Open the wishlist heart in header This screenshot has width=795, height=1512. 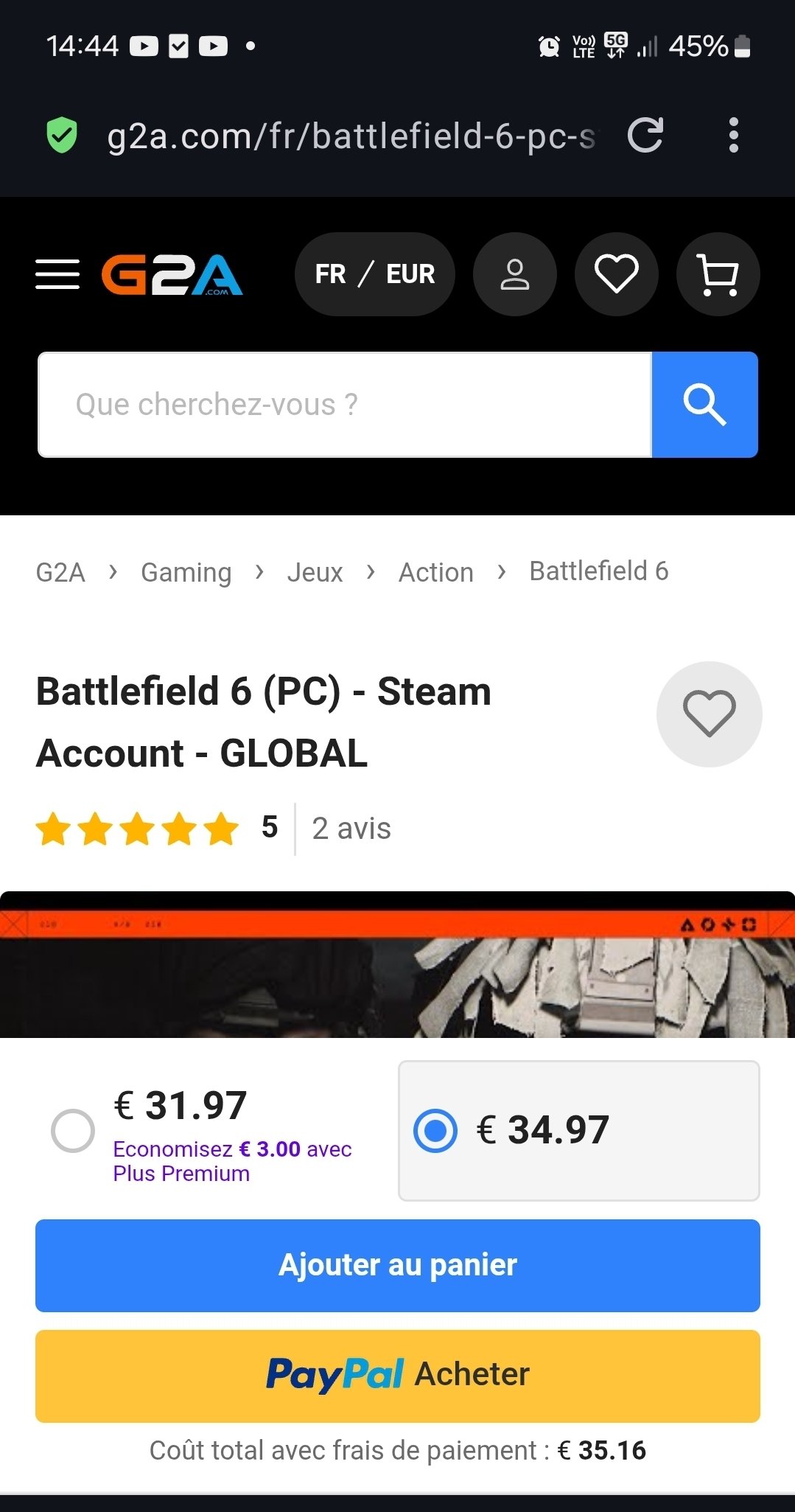point(616,274)
